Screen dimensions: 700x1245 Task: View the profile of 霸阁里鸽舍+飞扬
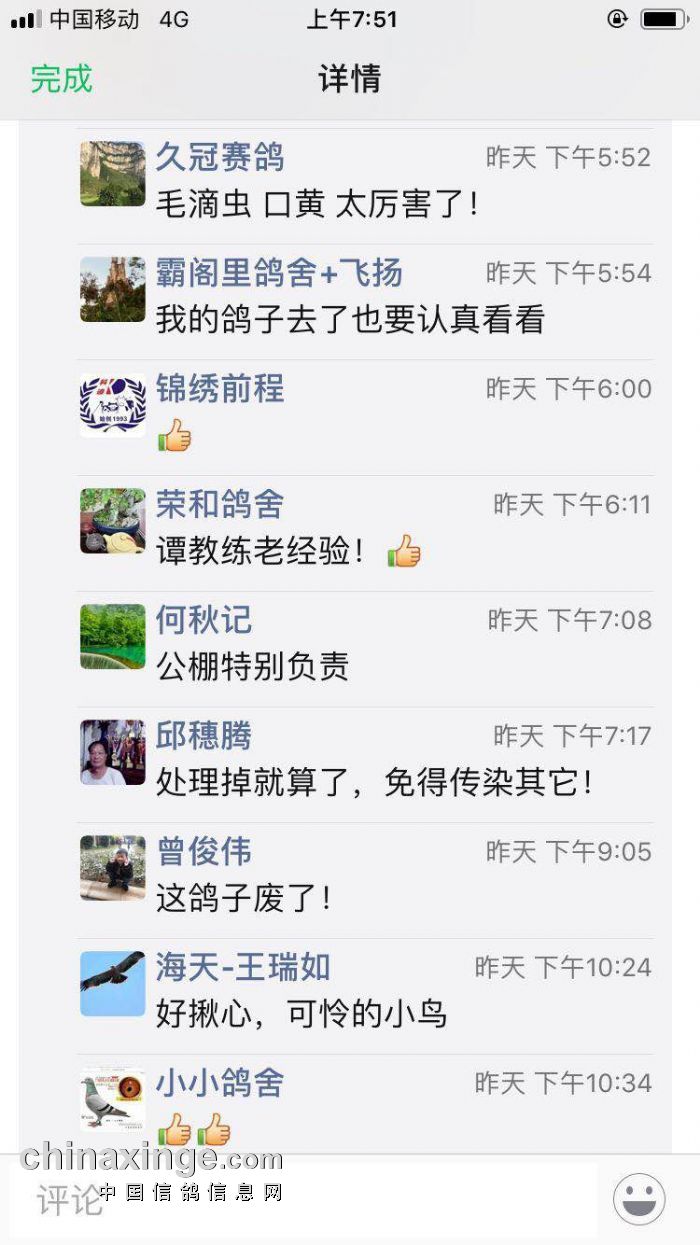point(279,273)
